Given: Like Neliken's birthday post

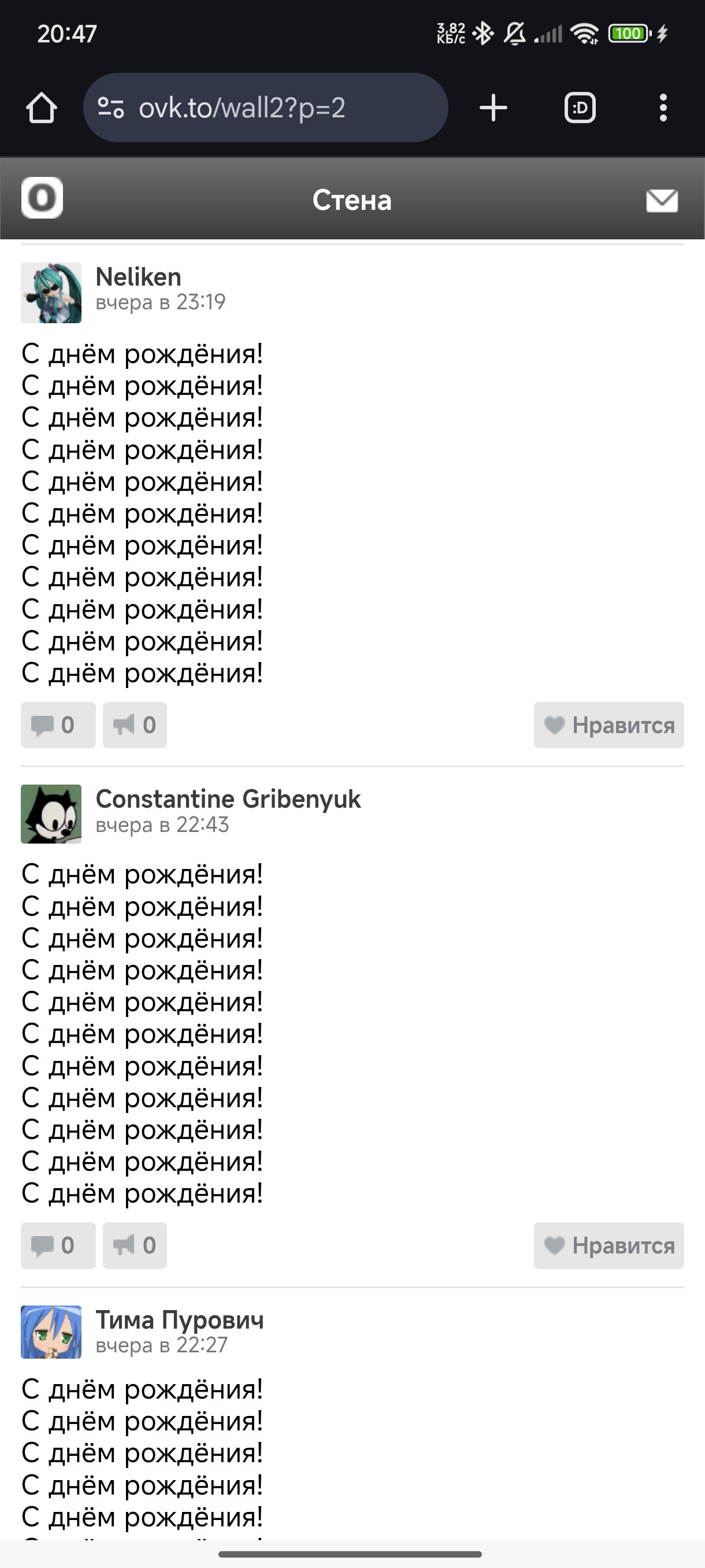Looking at the screenshot, I should (609, 725).
